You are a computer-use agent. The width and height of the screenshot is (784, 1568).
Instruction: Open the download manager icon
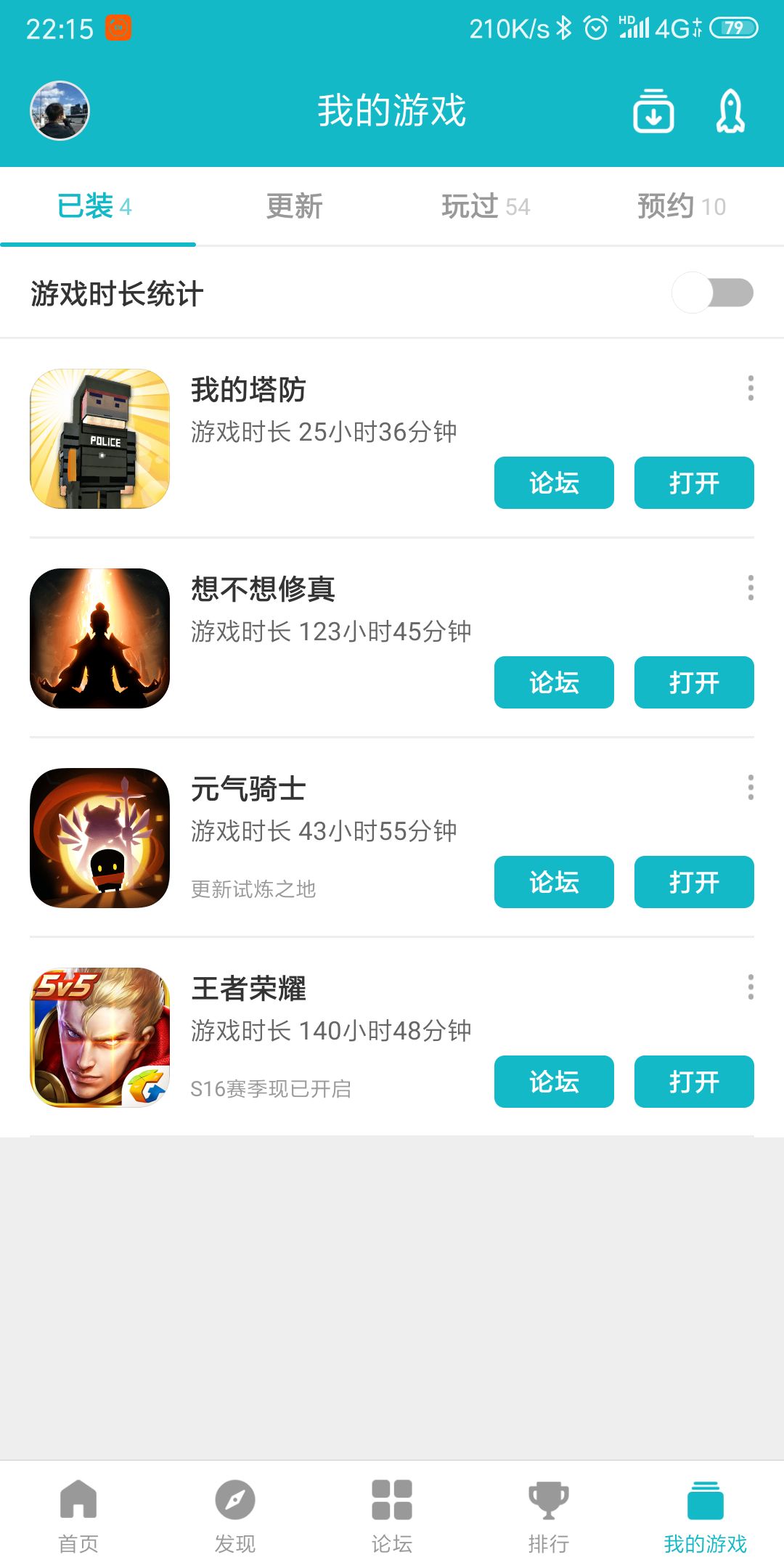point(653,111)
